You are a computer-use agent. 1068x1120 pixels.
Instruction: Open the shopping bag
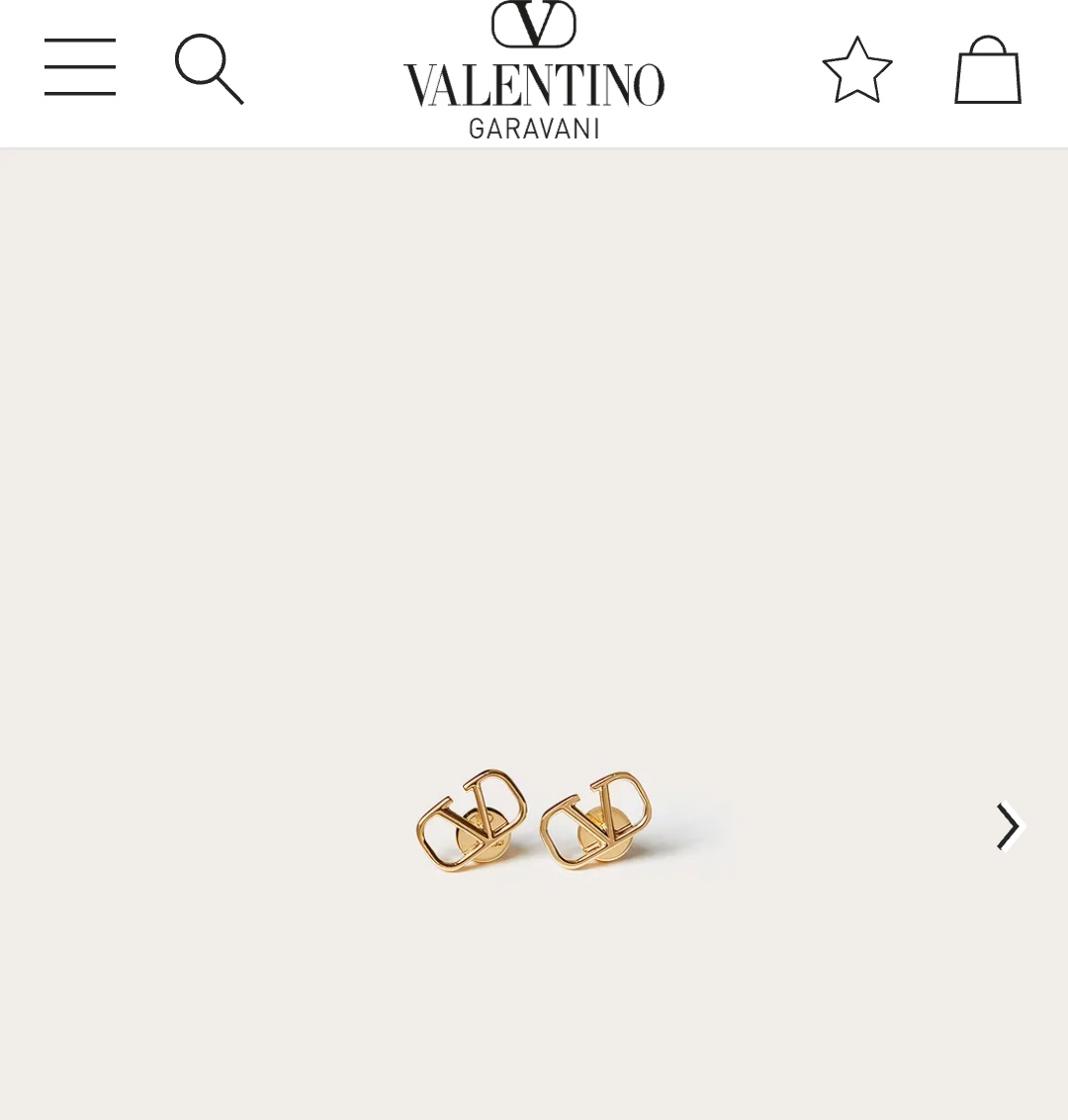pos(987,69)
